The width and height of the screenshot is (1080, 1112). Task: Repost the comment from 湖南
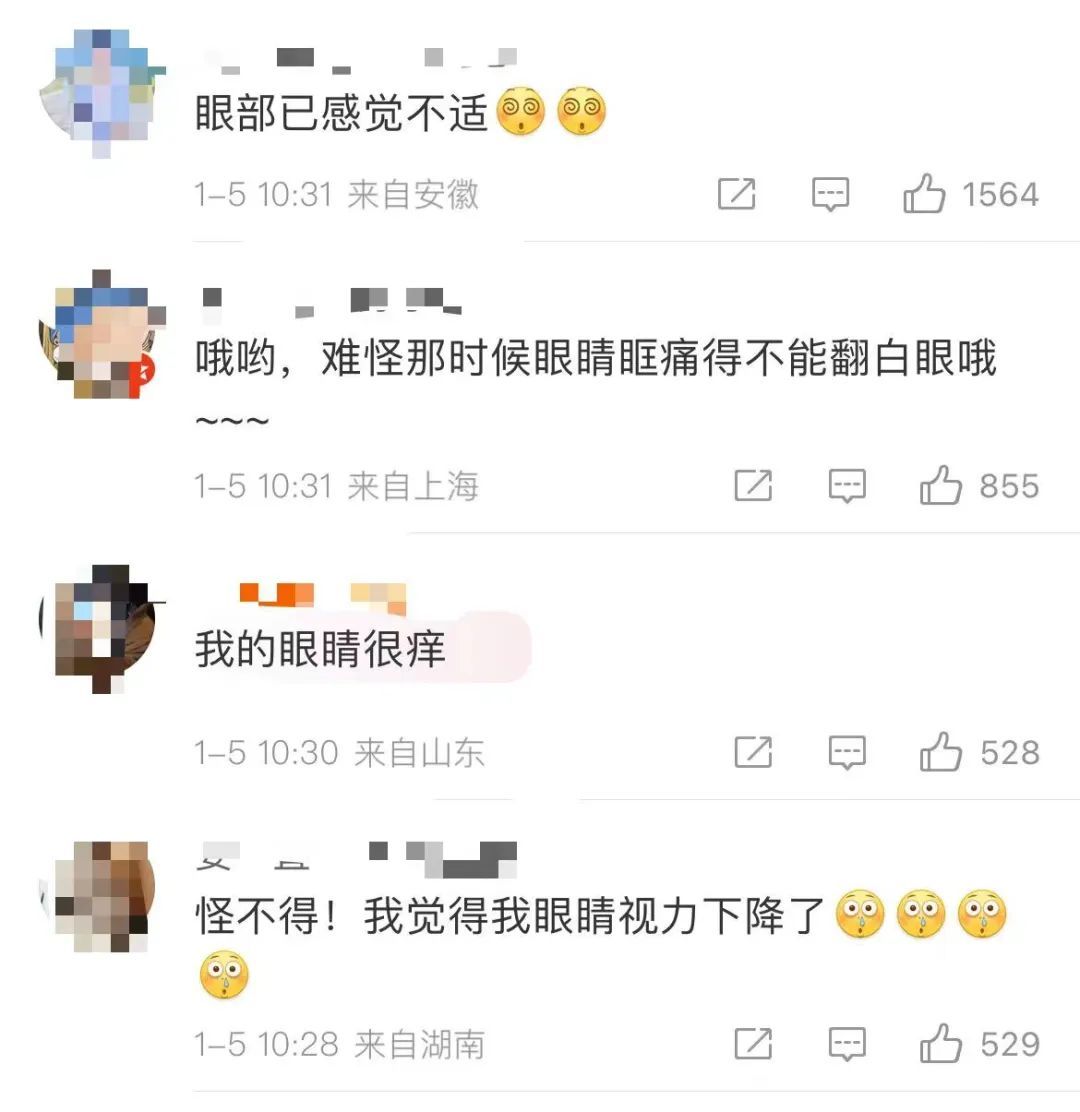[x=753, y=1044]
